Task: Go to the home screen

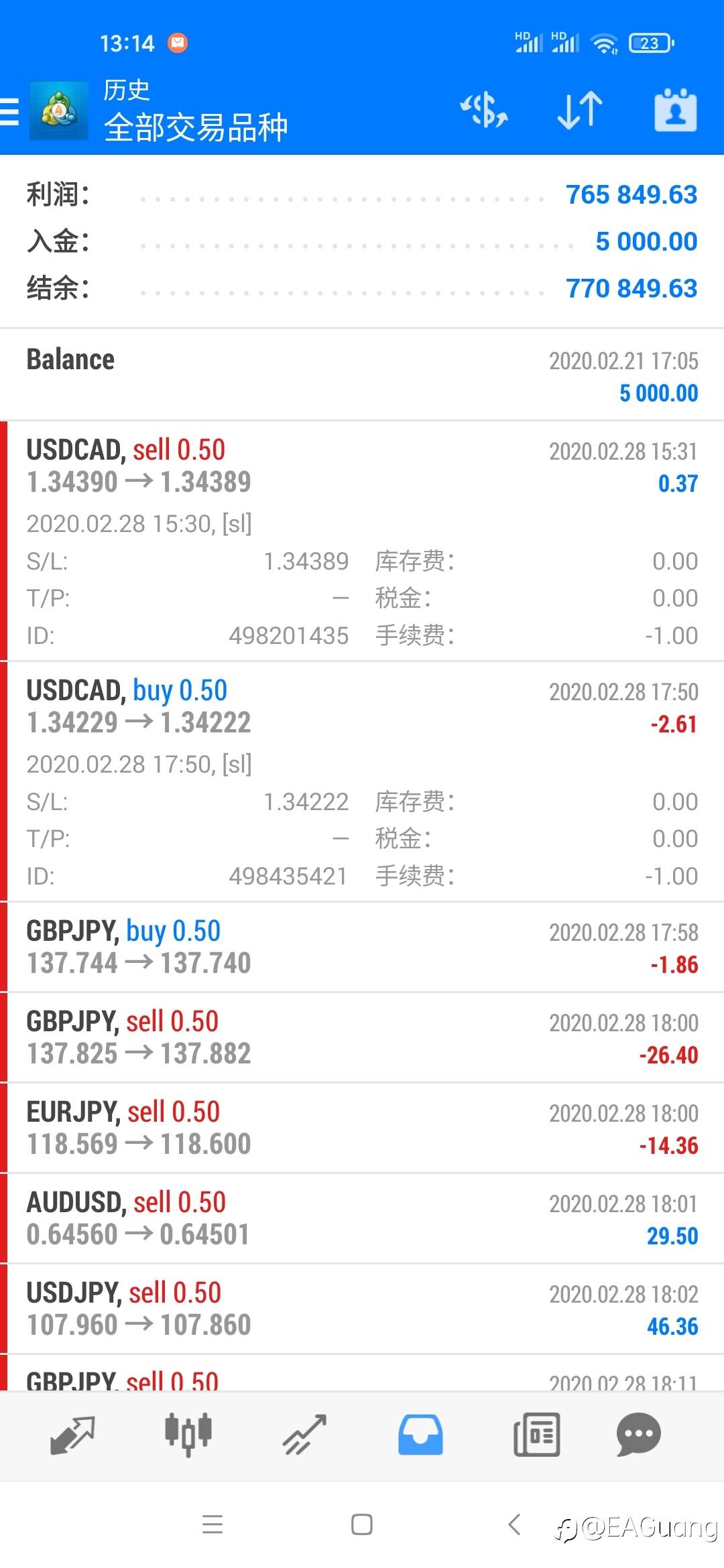Action: 362,1525
